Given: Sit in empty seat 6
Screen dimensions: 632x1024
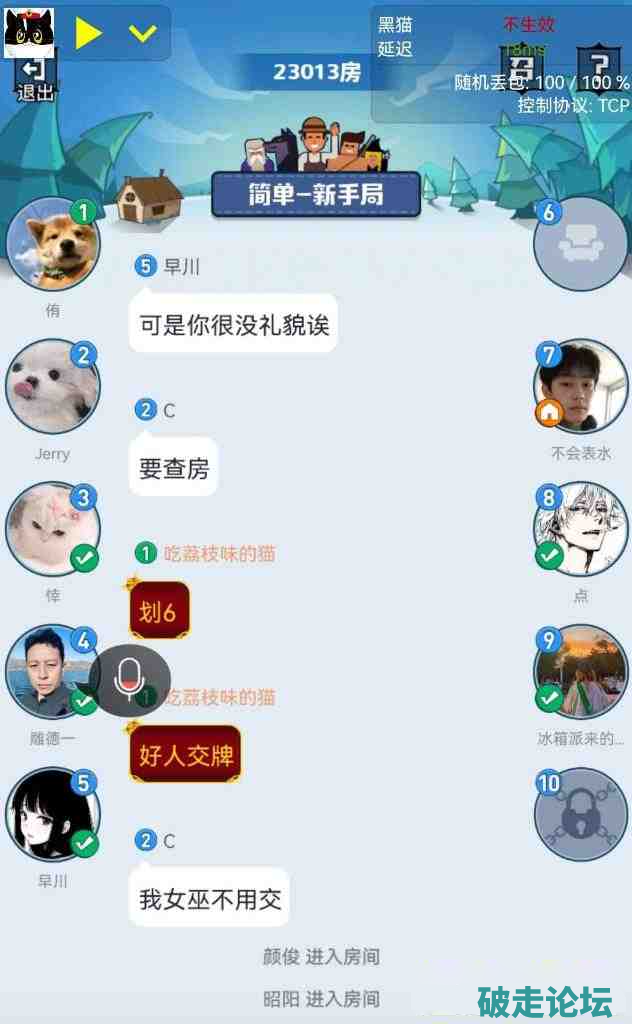Looking at the screenshot, I should tap(580, 243).
